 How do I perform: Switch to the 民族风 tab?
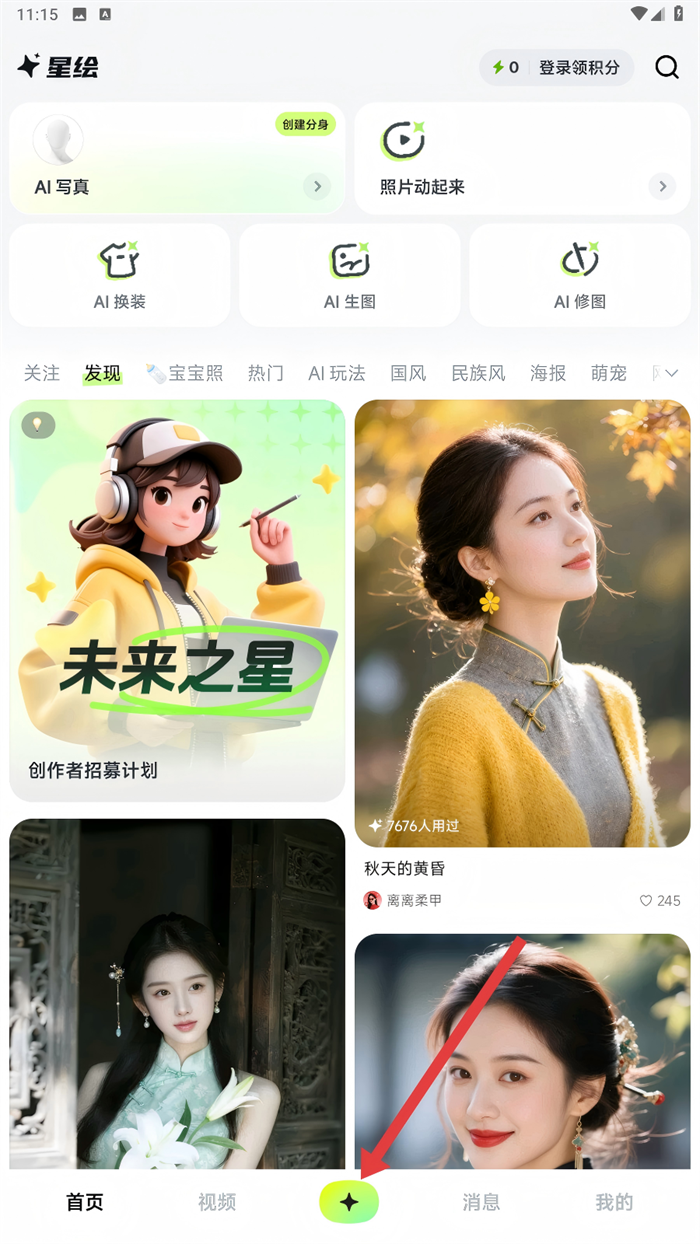pyautogui.click(x=478, y=373)
